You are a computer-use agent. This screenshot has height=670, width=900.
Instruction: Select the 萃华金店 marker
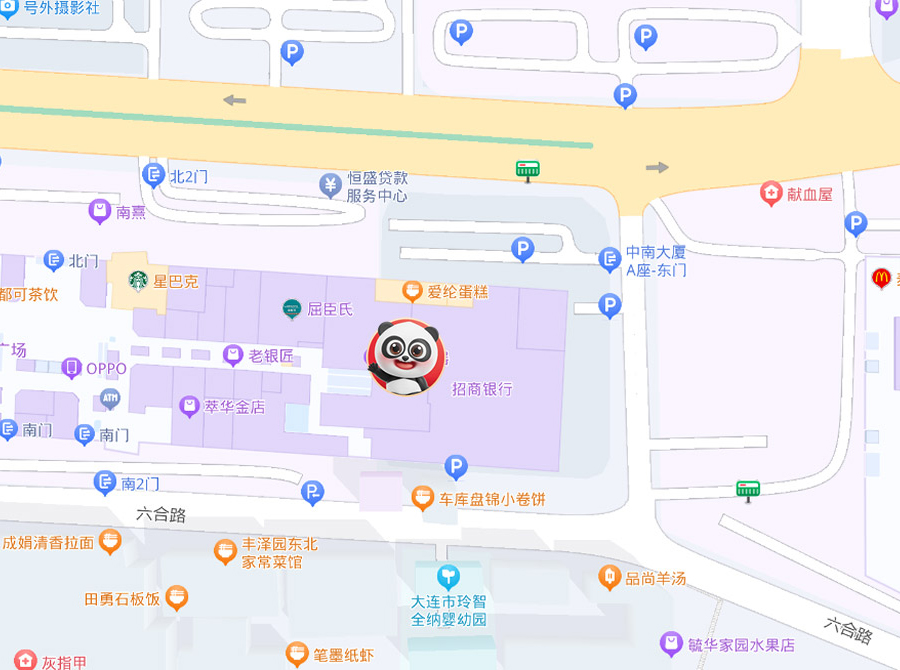[190, 406]
